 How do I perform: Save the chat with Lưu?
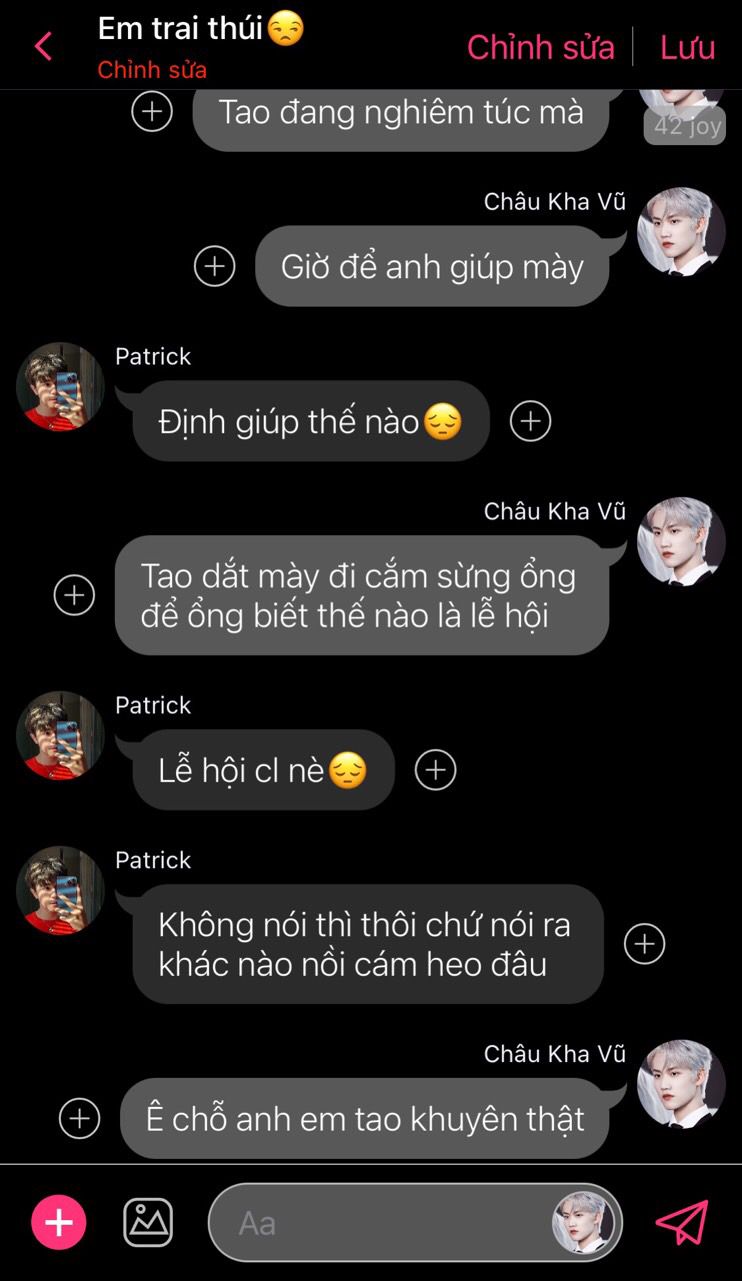click(x=687, y=47)
